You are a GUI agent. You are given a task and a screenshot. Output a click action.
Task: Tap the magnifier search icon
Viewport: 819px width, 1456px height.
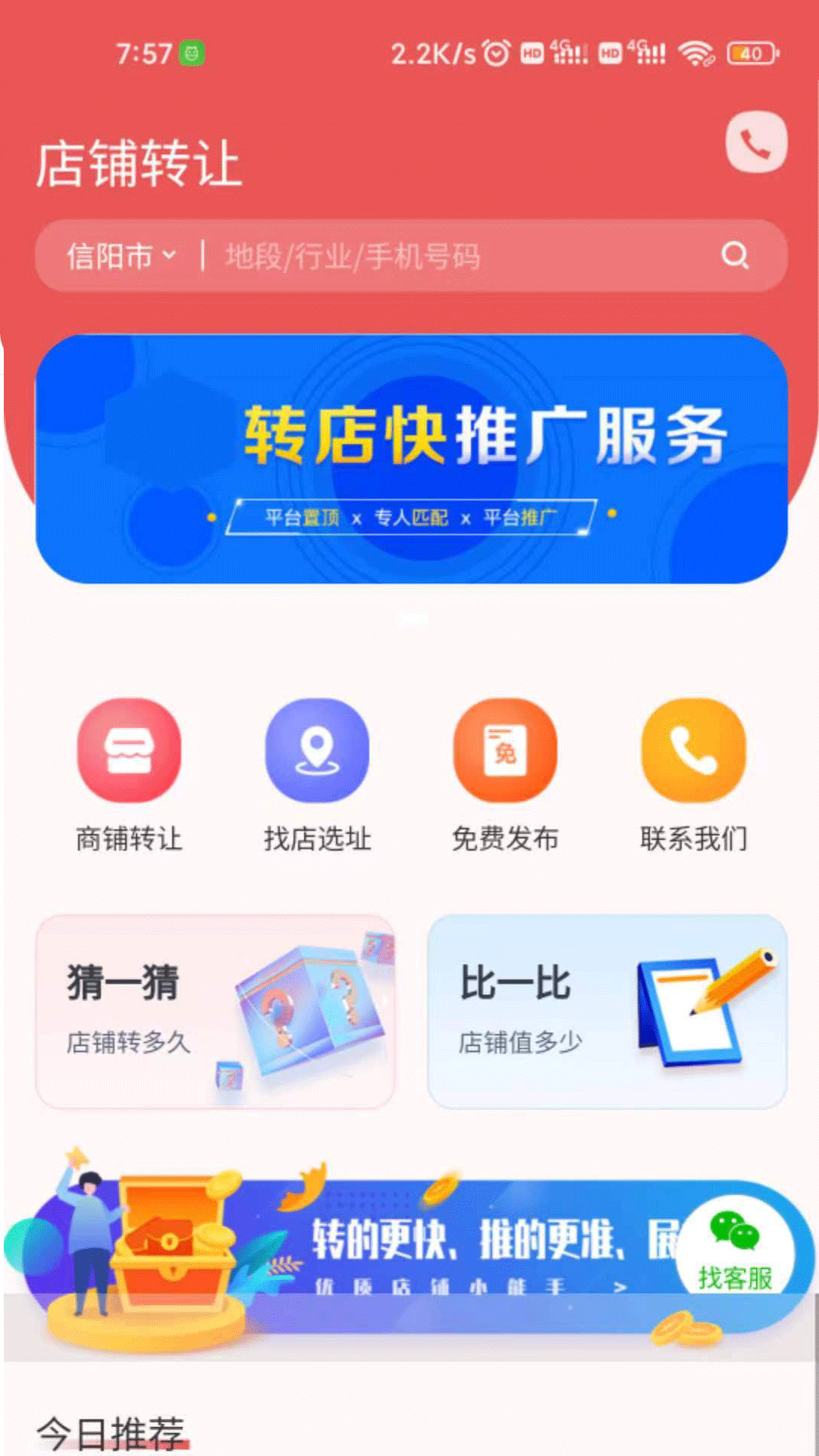coord(734,256)
